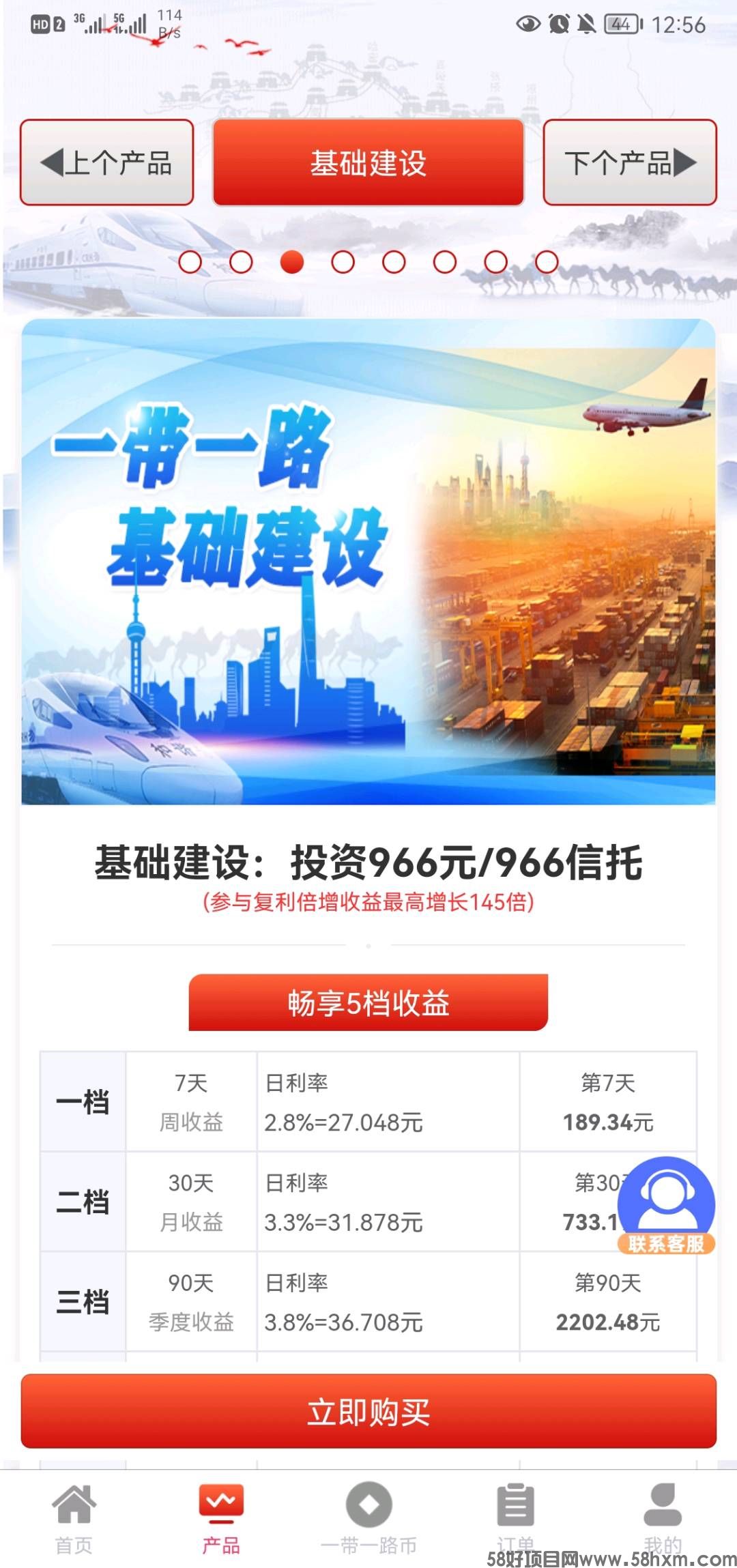Select the first page indicator dot

190,262
